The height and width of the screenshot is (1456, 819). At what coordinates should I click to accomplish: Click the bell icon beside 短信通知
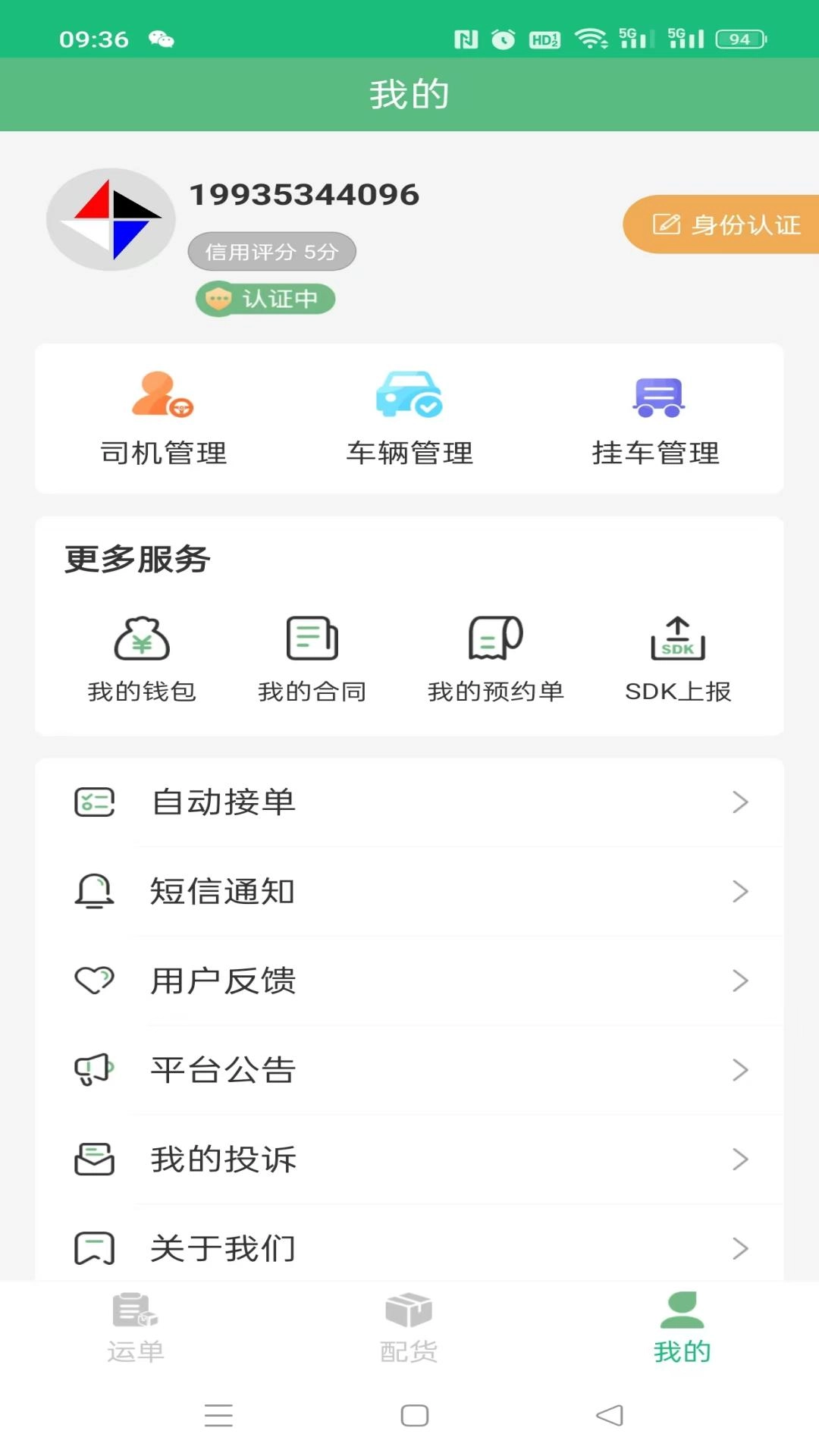pos(96,892)
